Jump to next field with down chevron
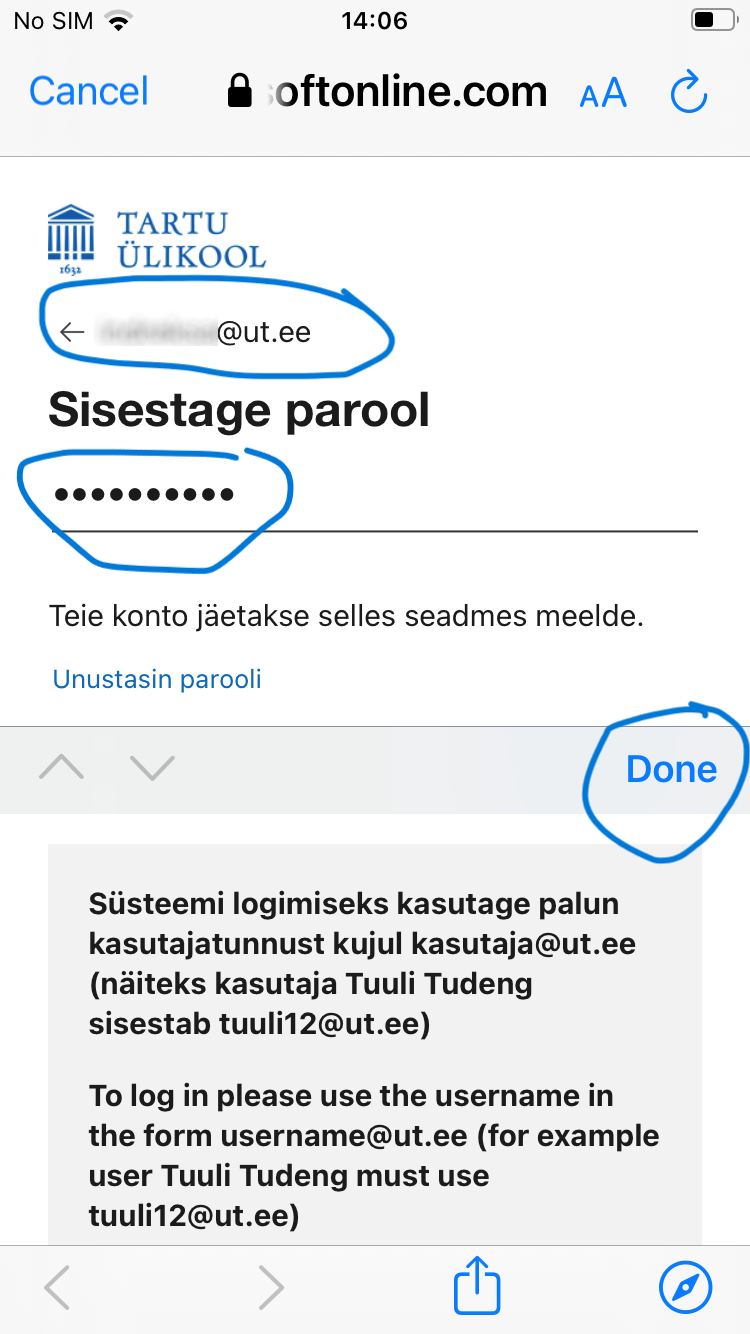The image size is (750, 1334). pyautogui.click(x=152, y=768)
